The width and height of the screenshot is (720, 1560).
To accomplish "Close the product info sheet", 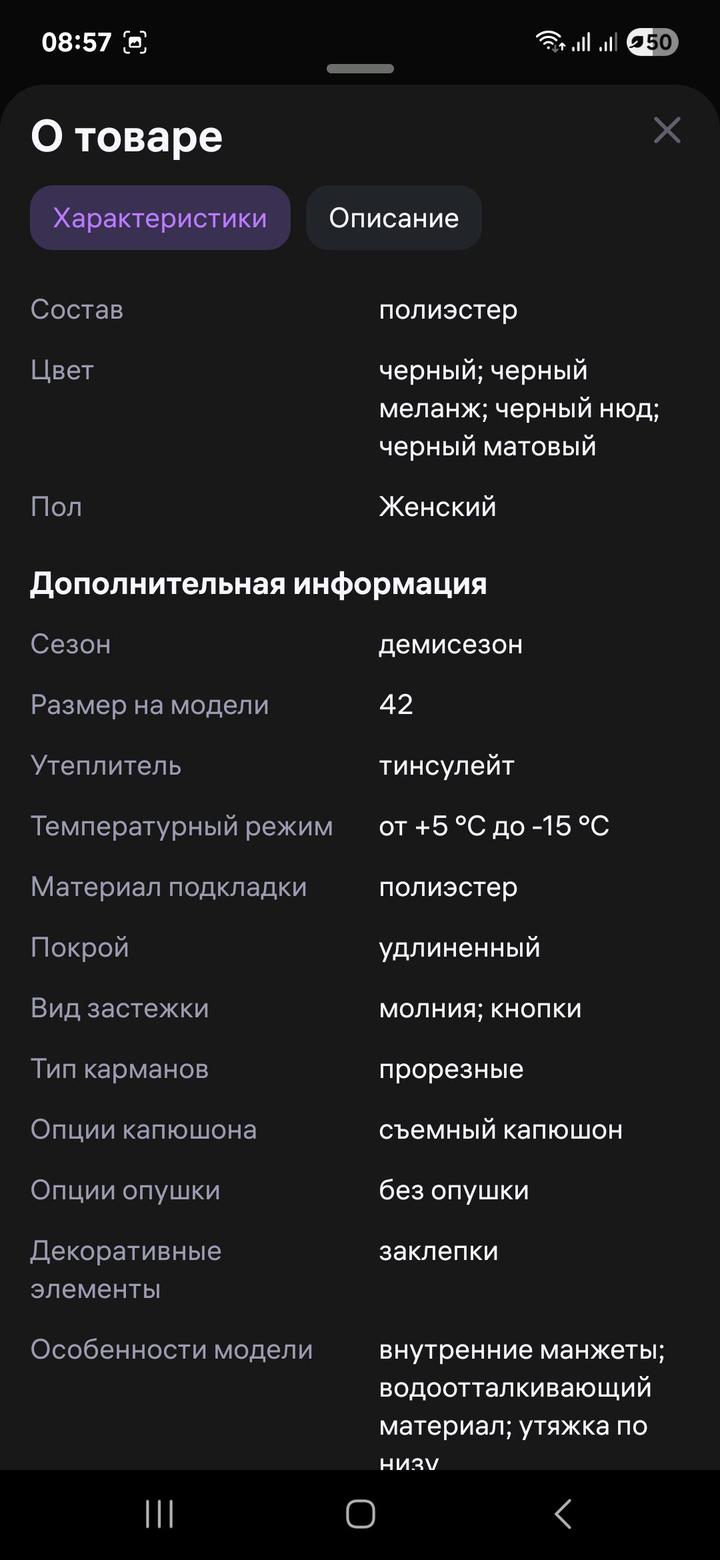I will 666,131.
